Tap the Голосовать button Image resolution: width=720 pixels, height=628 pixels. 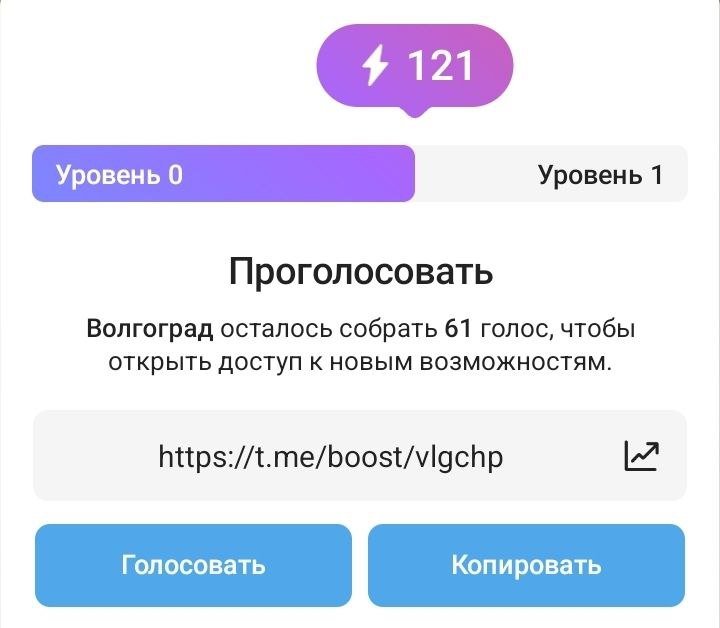[x=193, y=565]
